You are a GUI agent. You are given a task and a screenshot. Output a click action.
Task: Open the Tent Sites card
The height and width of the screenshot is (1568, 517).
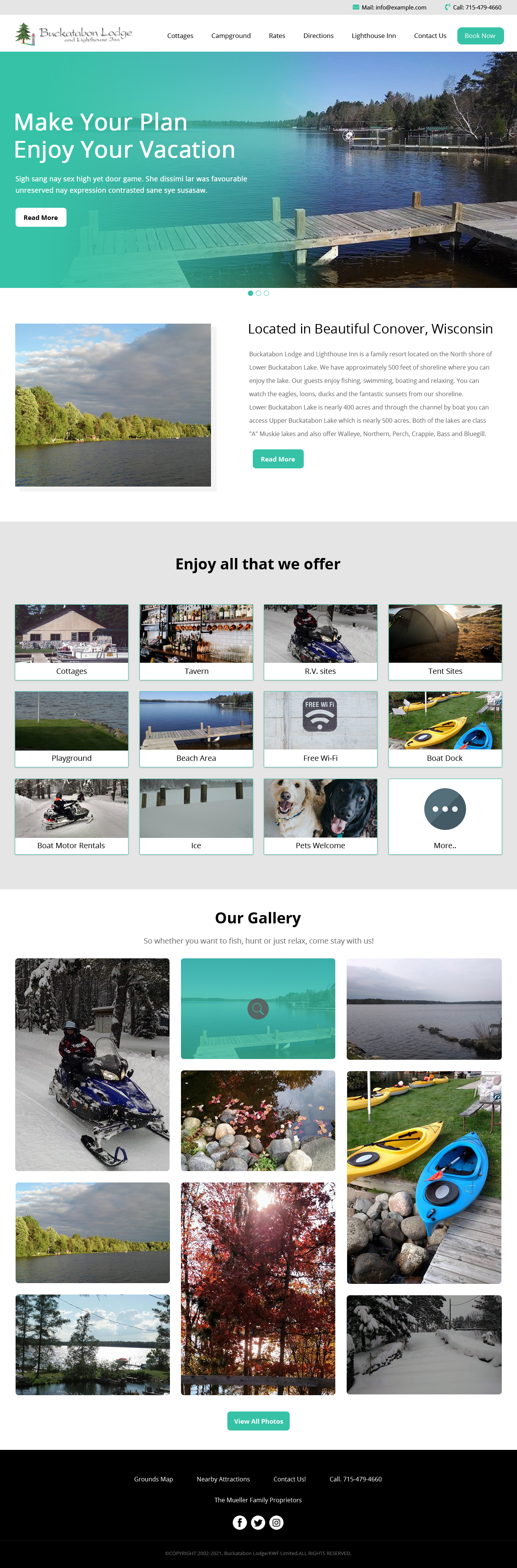pyautogui.click(x=444, y=642)
